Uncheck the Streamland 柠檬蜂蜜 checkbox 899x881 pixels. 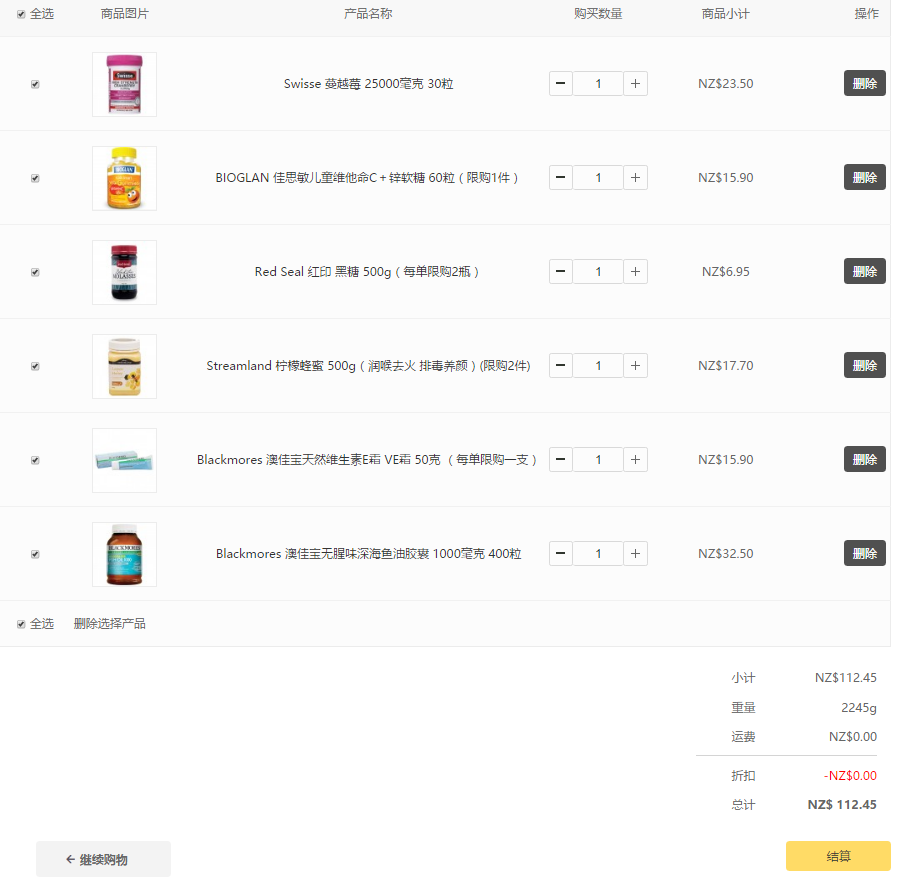coord(35,366)
